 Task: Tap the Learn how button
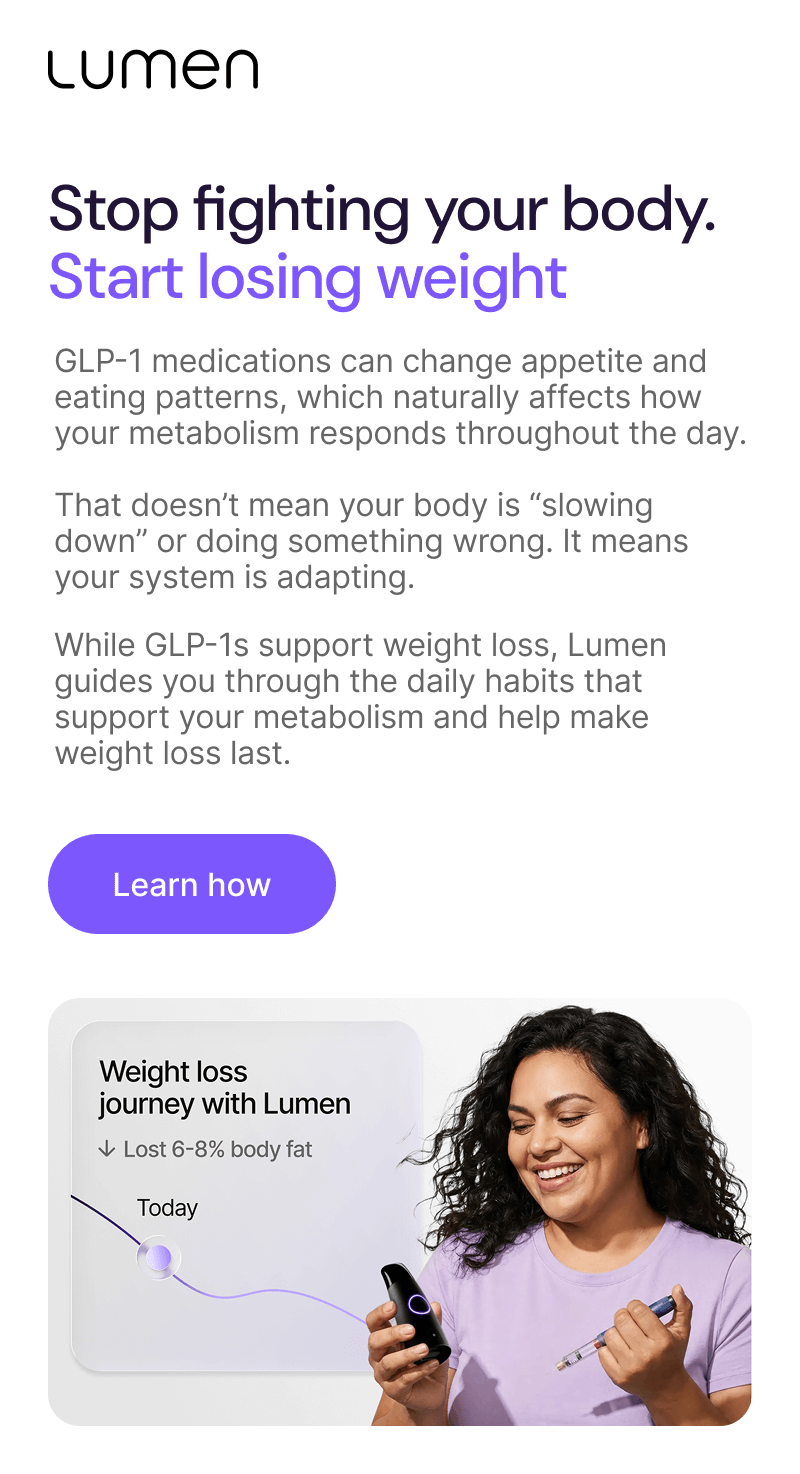192,884
